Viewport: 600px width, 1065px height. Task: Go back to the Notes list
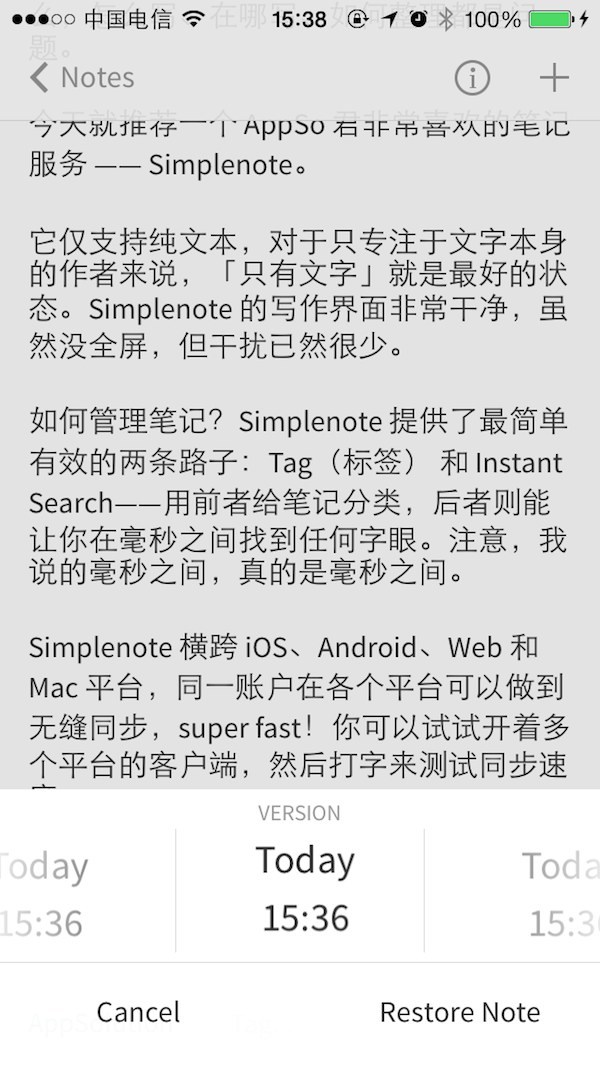point(82,78)
